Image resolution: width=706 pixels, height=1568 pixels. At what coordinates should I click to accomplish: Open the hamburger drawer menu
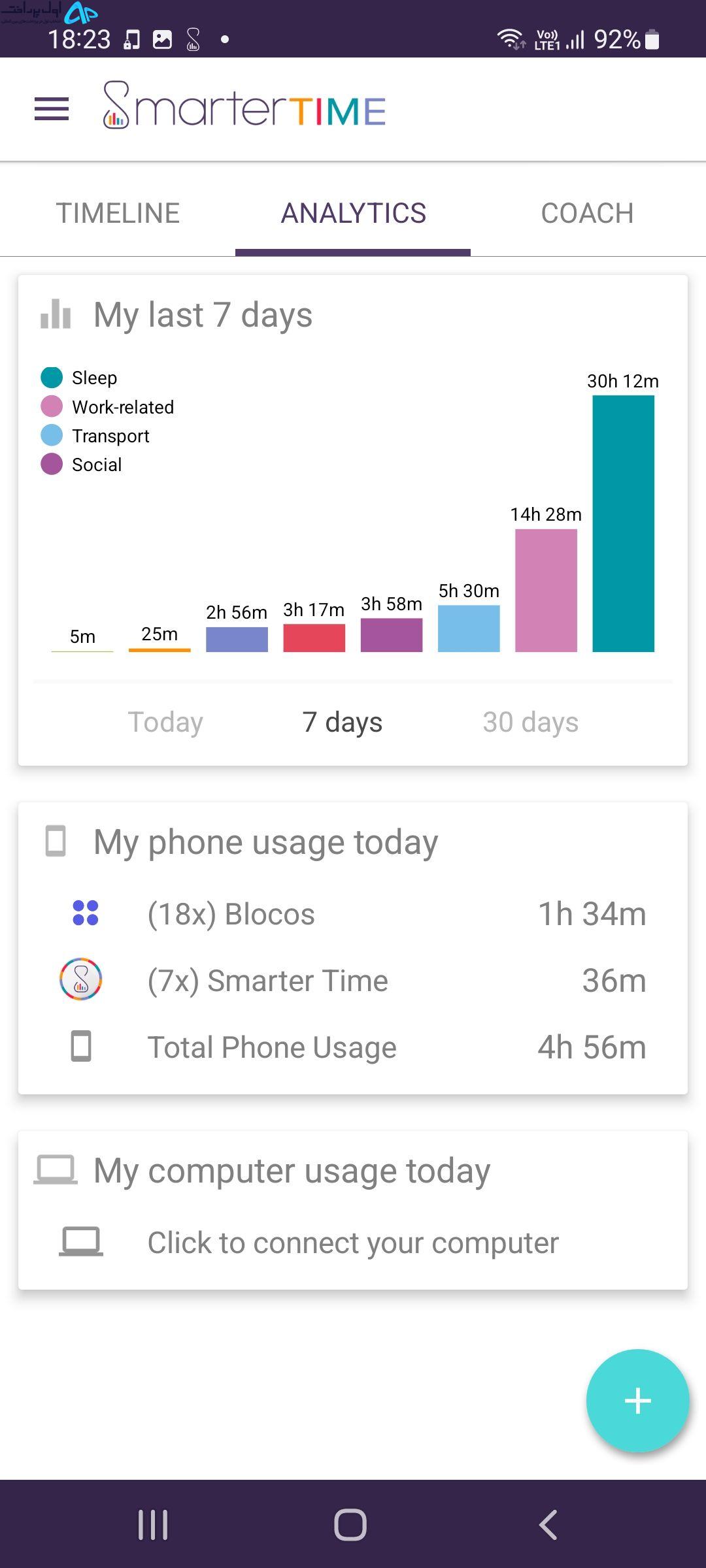(52, 109)
